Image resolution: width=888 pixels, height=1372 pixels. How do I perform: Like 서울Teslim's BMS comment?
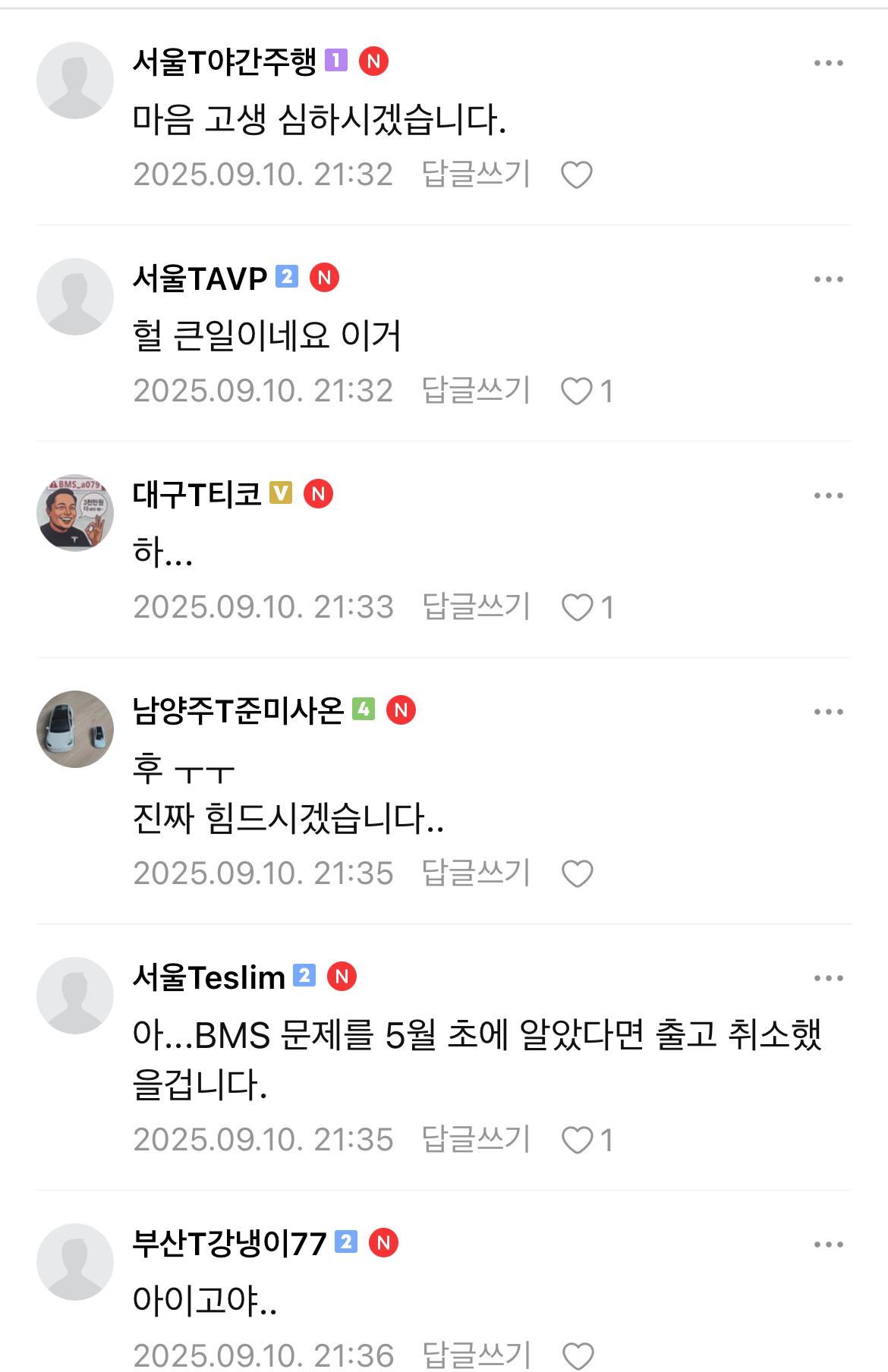click(x=577, y=1141)
